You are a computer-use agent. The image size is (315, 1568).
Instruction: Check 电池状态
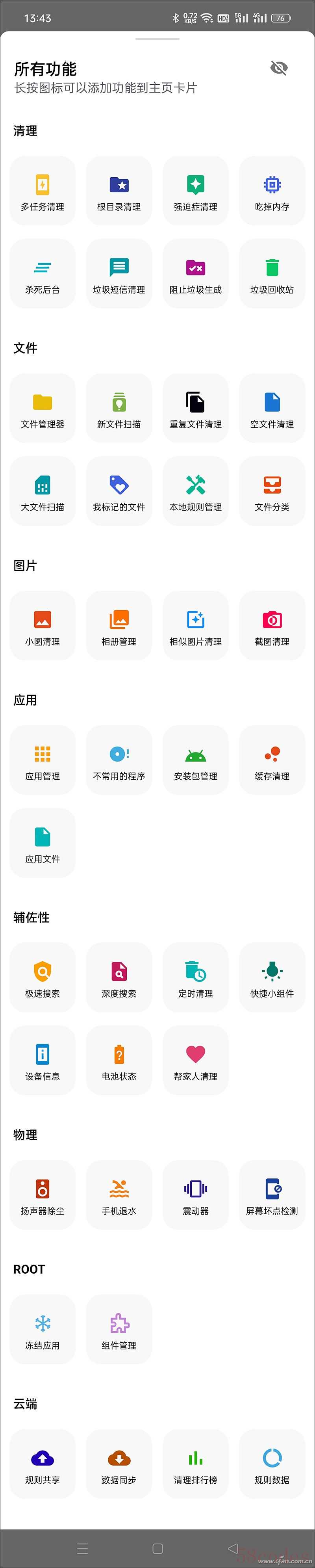[x=119, y=1060]
